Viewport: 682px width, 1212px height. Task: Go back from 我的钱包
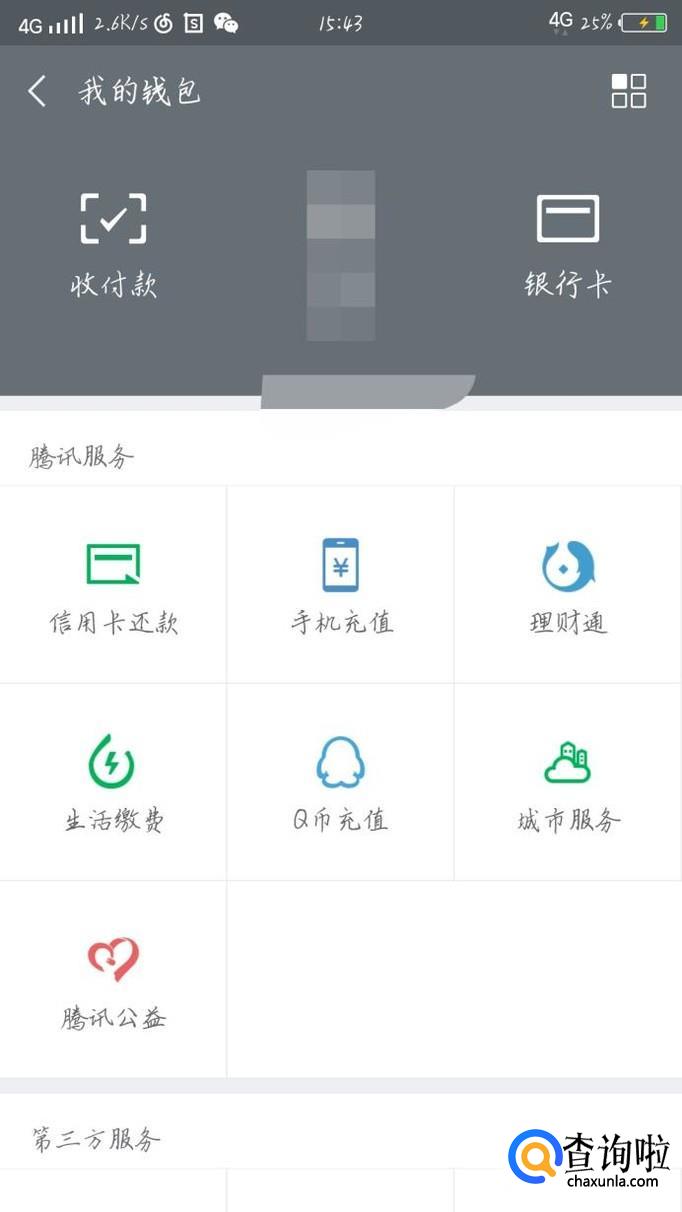[x=37, y=92]
